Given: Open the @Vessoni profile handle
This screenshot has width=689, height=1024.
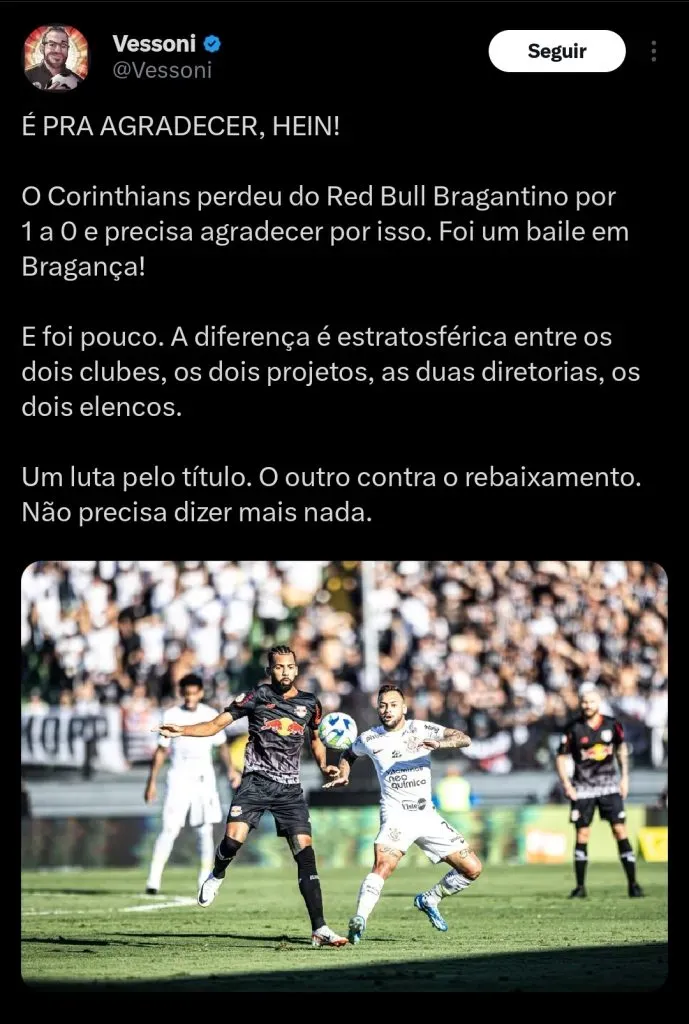Looking at the screenshot, I should click(x=162, y=71).
